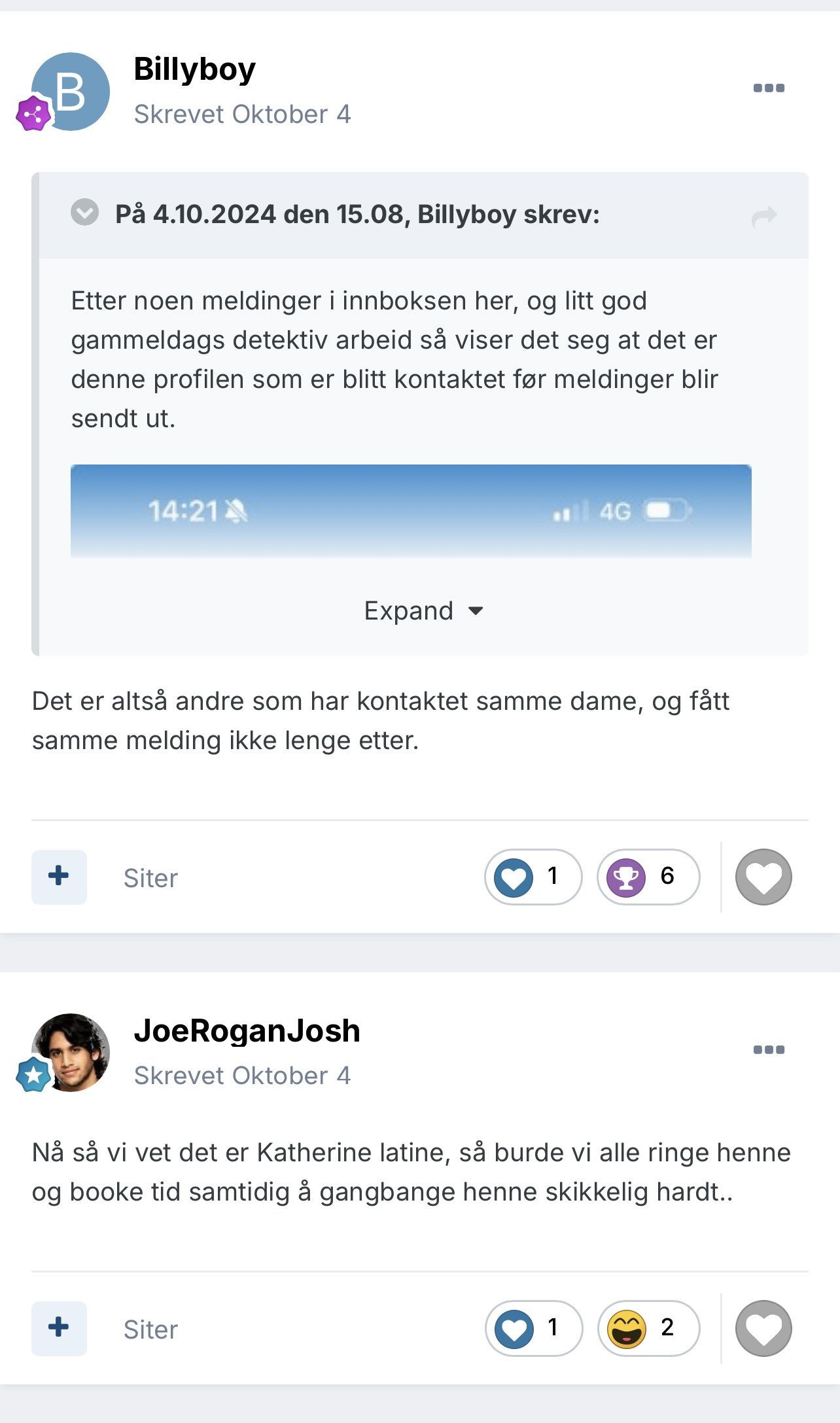Image resolution: width=840 pixels, height=1423 pixels.
Task: React with a heart to JoeRoganJosh's post
Action: pyautogui.click(x=763, y=1328)
